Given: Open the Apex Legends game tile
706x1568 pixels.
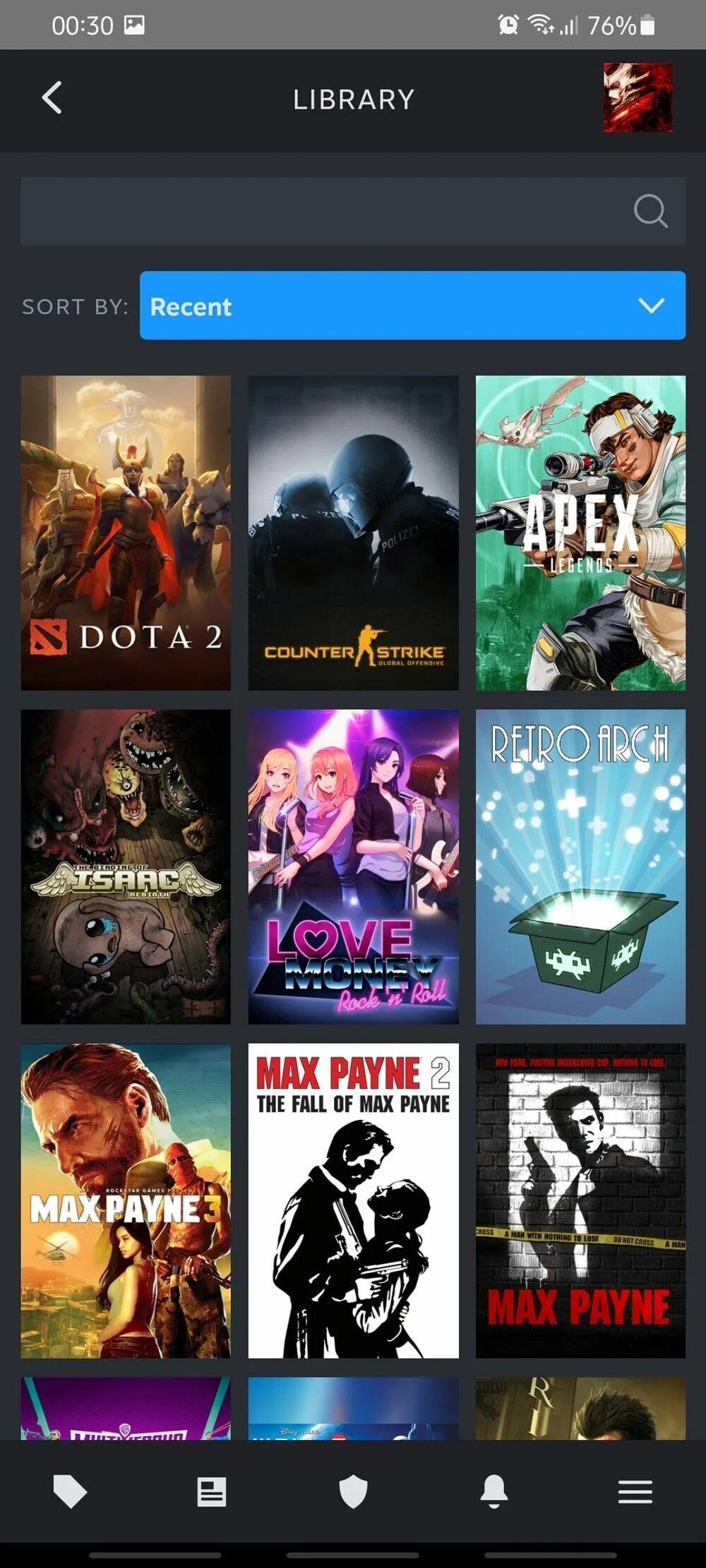Looking at the screenshot, I should tap(580, 533).
